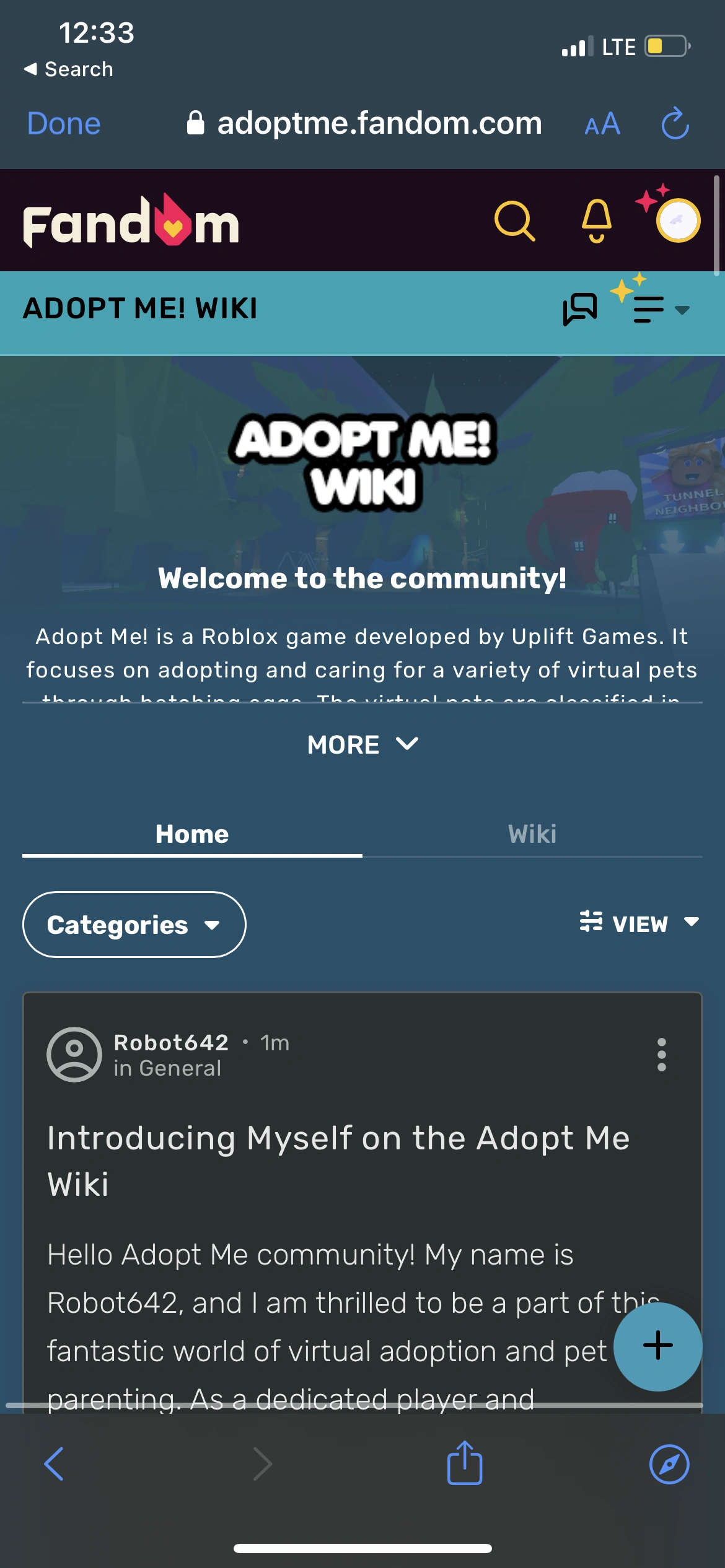Expand the description with MORE
Screen dimensions: 725x1568
362,744
